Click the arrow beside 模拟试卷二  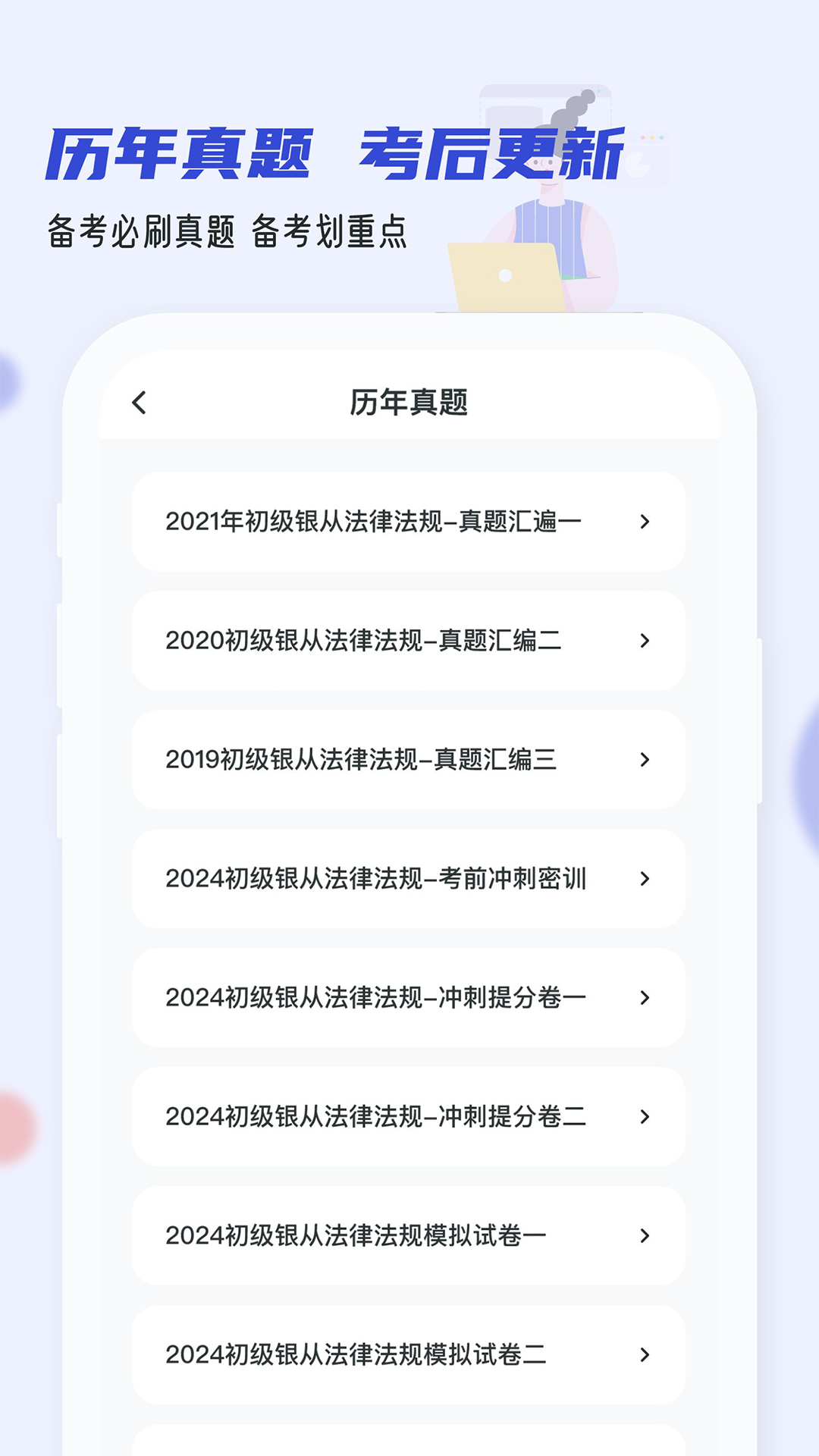coord(645,1355)
